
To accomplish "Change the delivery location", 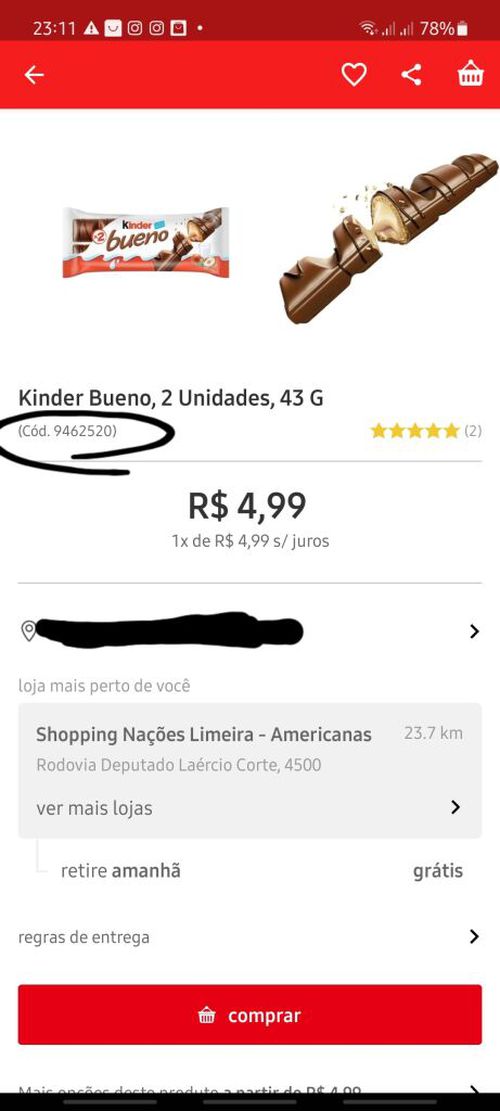I will pos(250,631).
